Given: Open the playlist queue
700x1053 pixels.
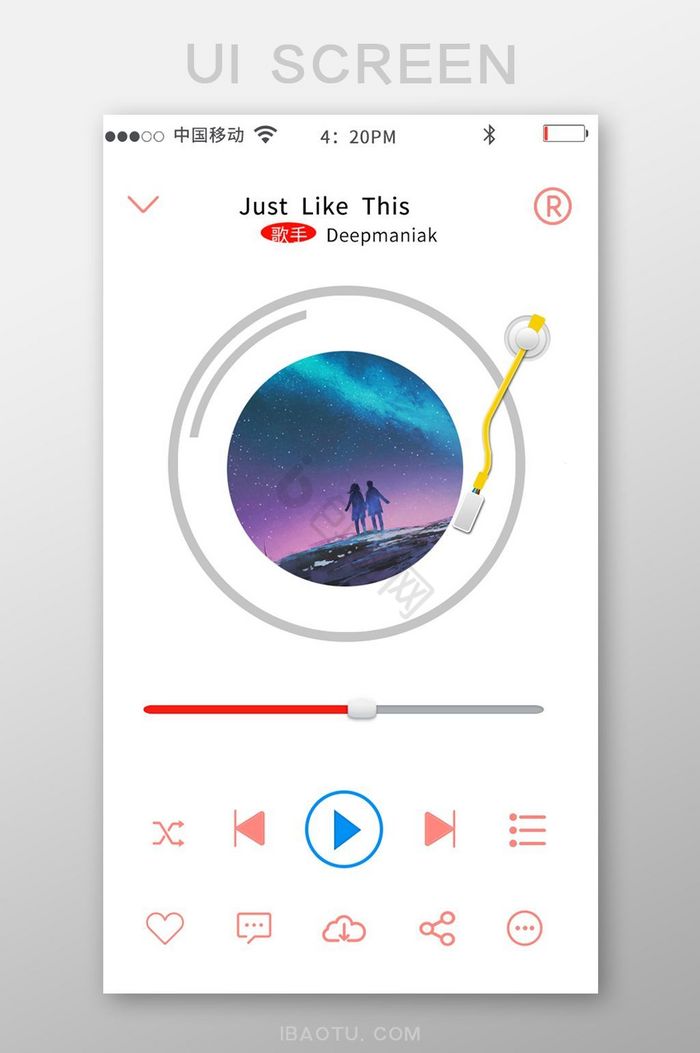Looking at the screenshot, I should coord(526,830).
